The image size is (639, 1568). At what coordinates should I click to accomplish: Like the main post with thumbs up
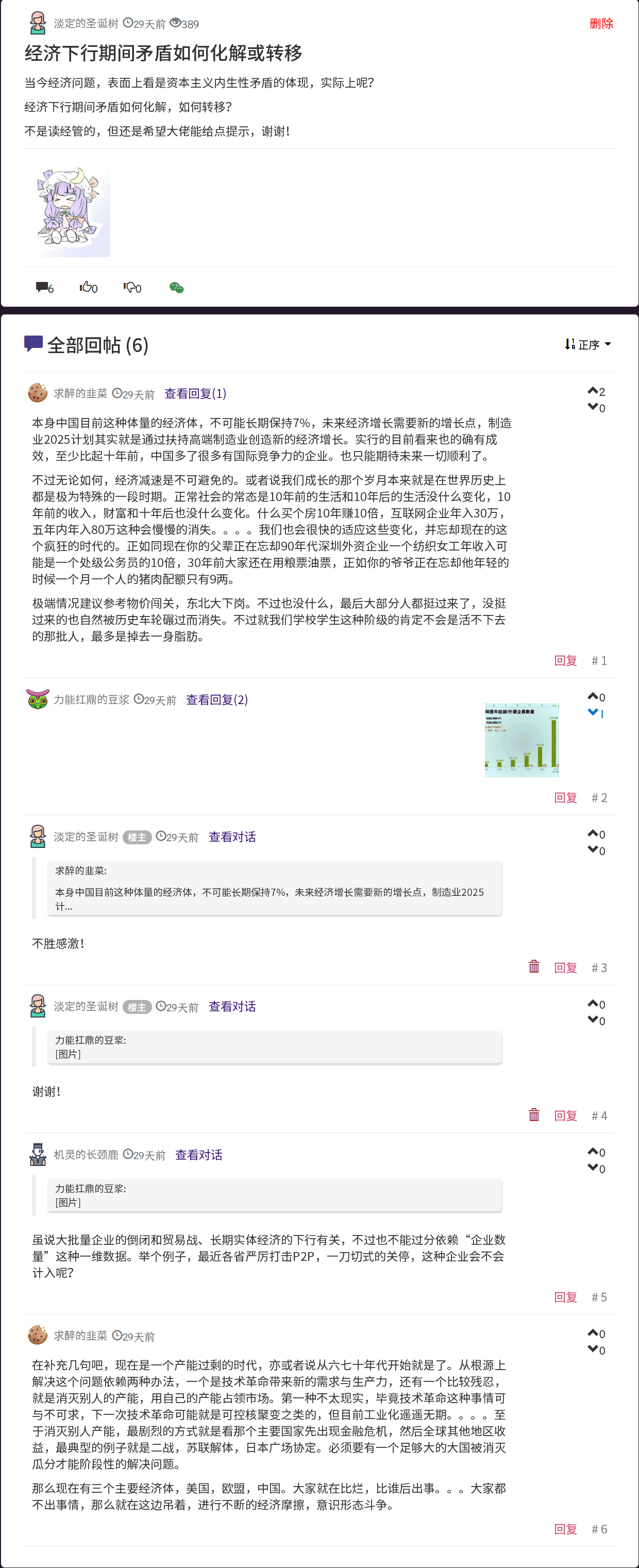[88, 287]
